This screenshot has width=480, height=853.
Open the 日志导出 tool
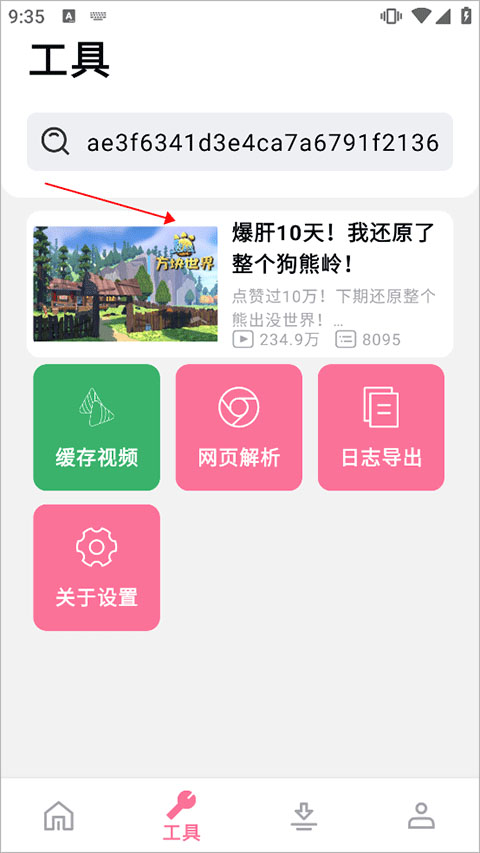[x=381, y=427]
